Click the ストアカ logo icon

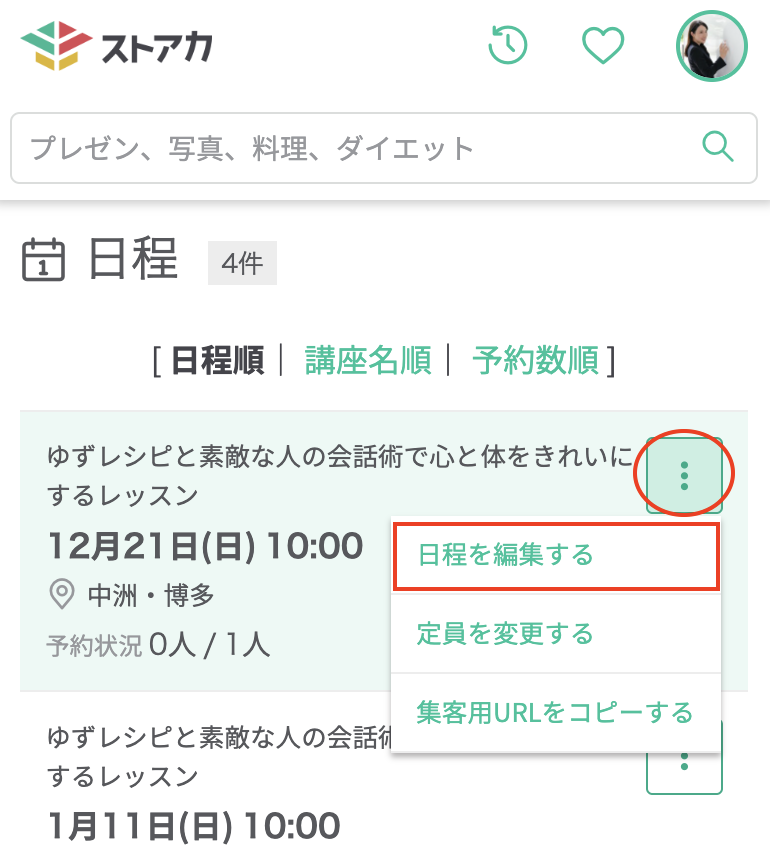55,44
